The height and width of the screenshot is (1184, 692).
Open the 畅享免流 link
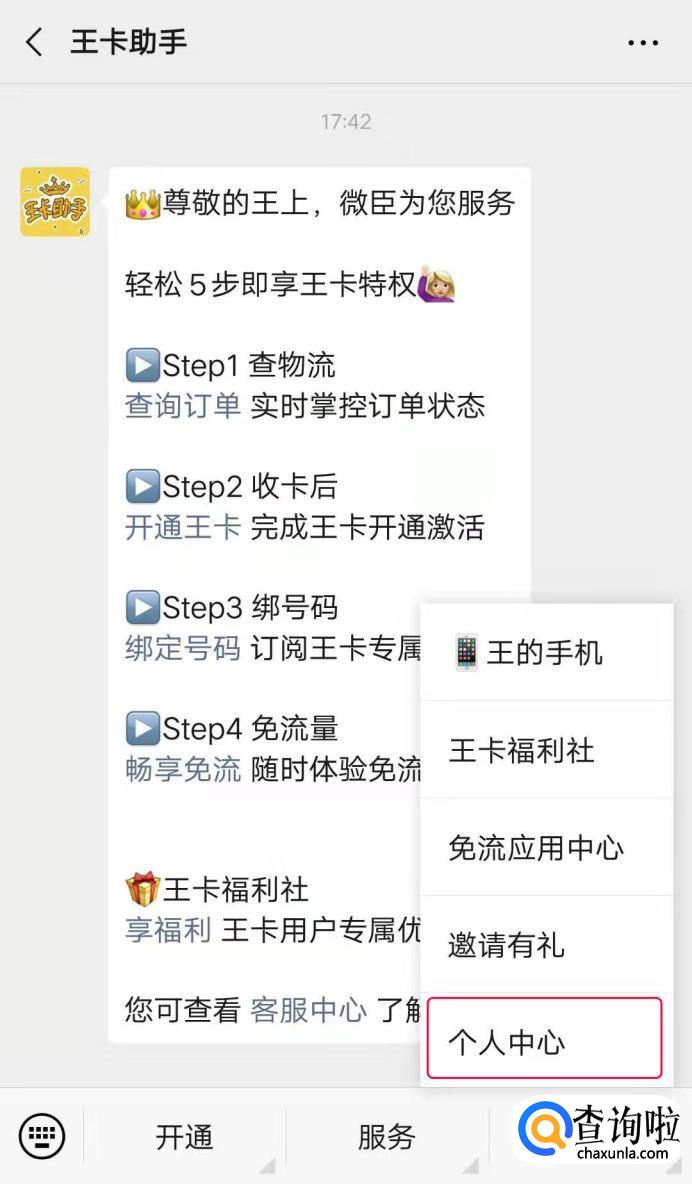183,769
